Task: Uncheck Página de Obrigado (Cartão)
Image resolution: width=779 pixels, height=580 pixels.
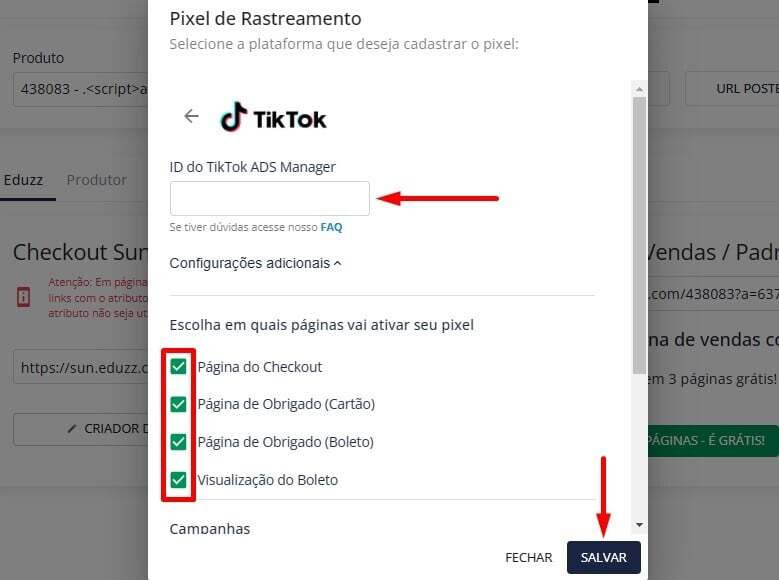Action: click(178, 404)
